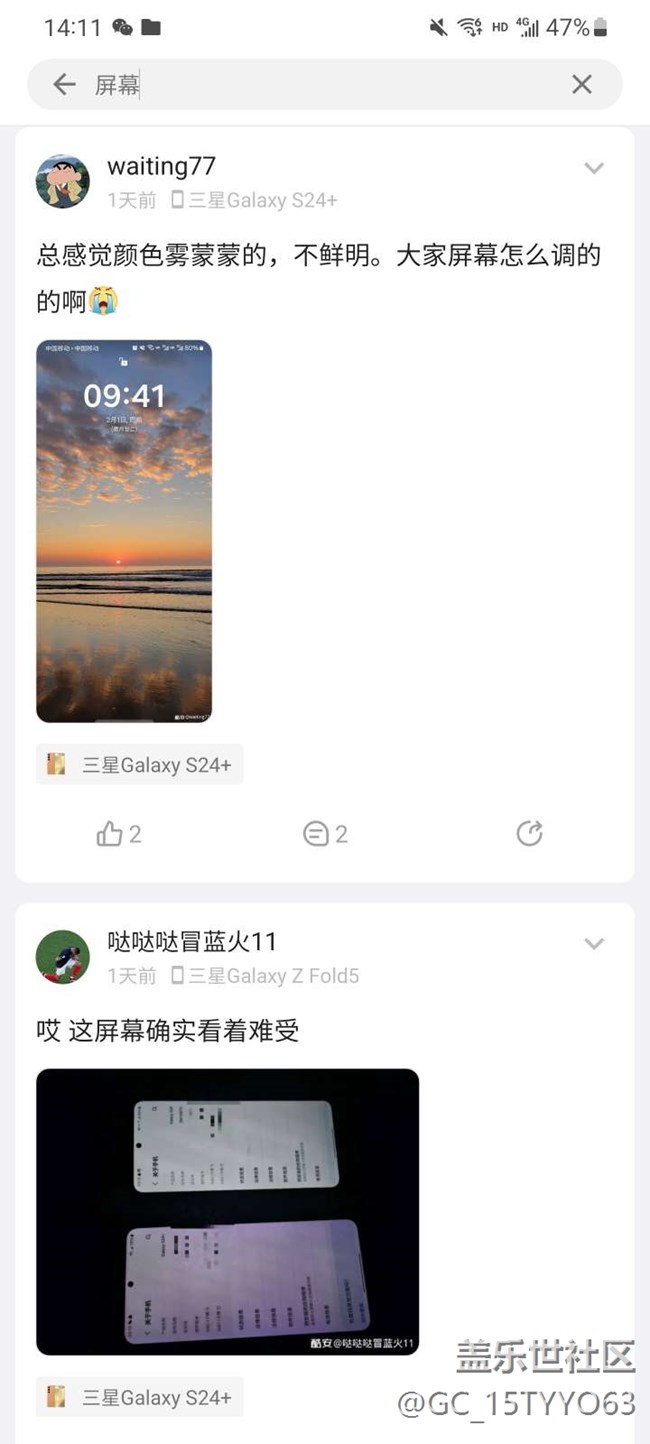The height and width of the screenshot is (1444, 650).
Task: Go back using the search bar arrow
Action: 65,85
